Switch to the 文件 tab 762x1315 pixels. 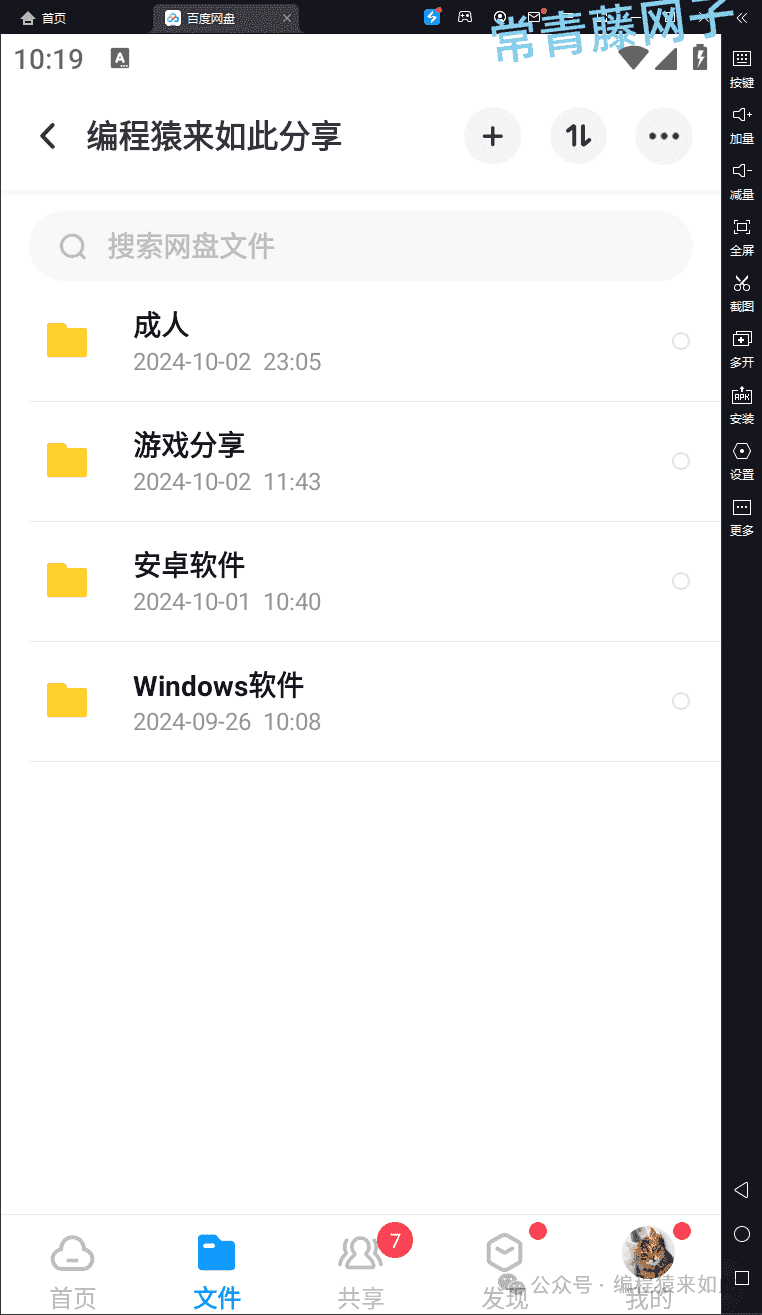tap(217, 1270)
